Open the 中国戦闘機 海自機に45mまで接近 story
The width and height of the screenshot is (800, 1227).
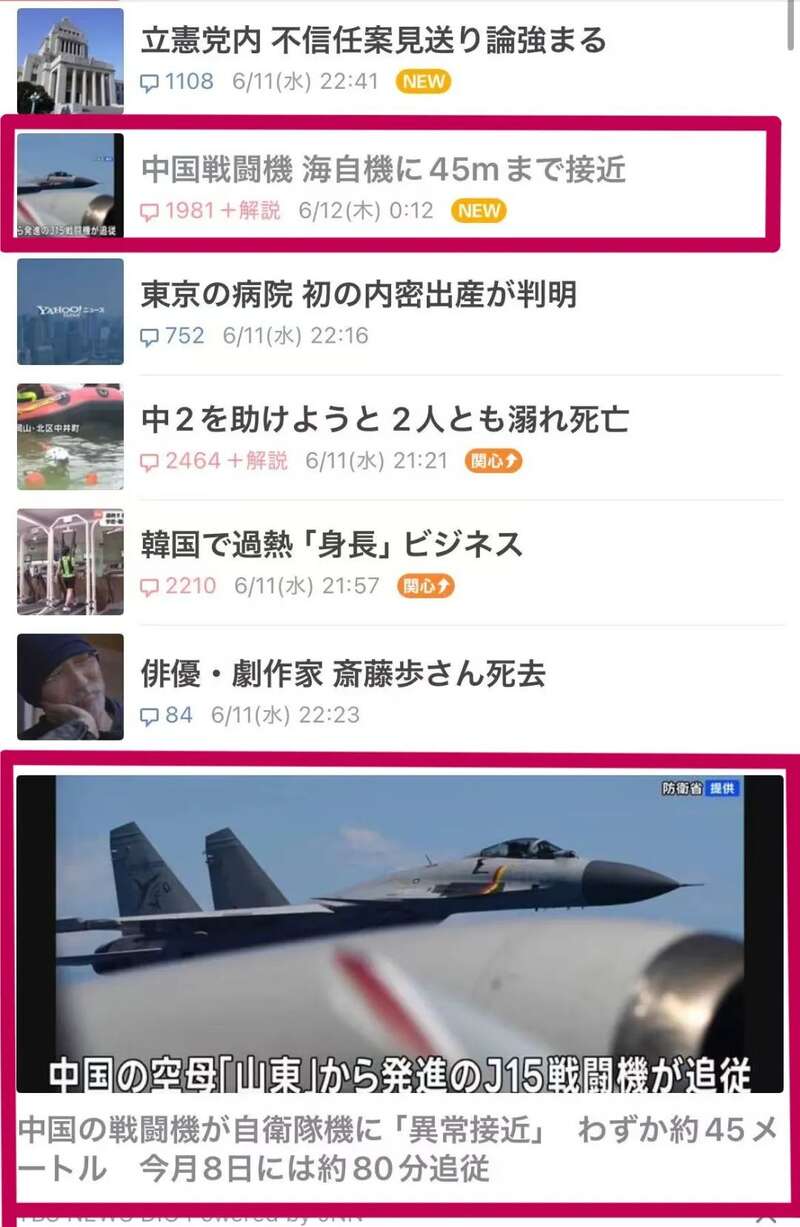383,170
